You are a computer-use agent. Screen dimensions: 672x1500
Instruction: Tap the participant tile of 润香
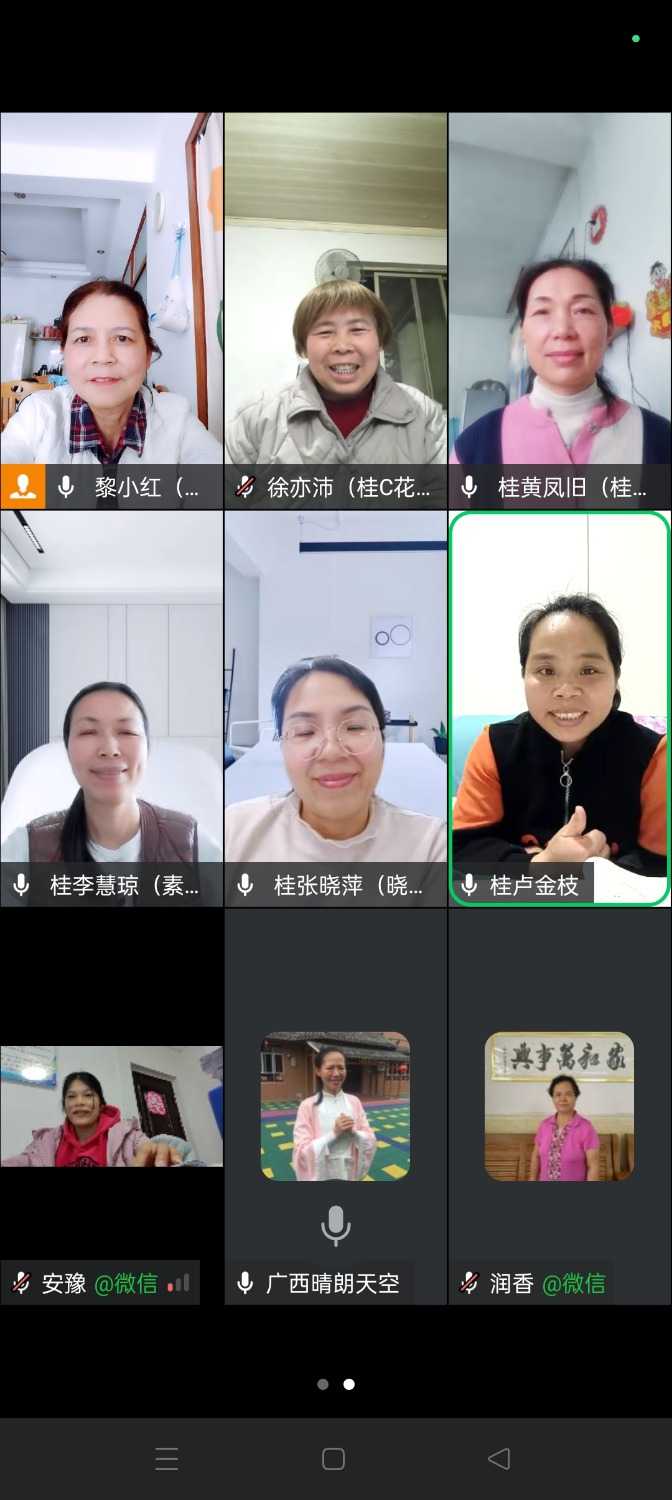[x=560, y=1106]
